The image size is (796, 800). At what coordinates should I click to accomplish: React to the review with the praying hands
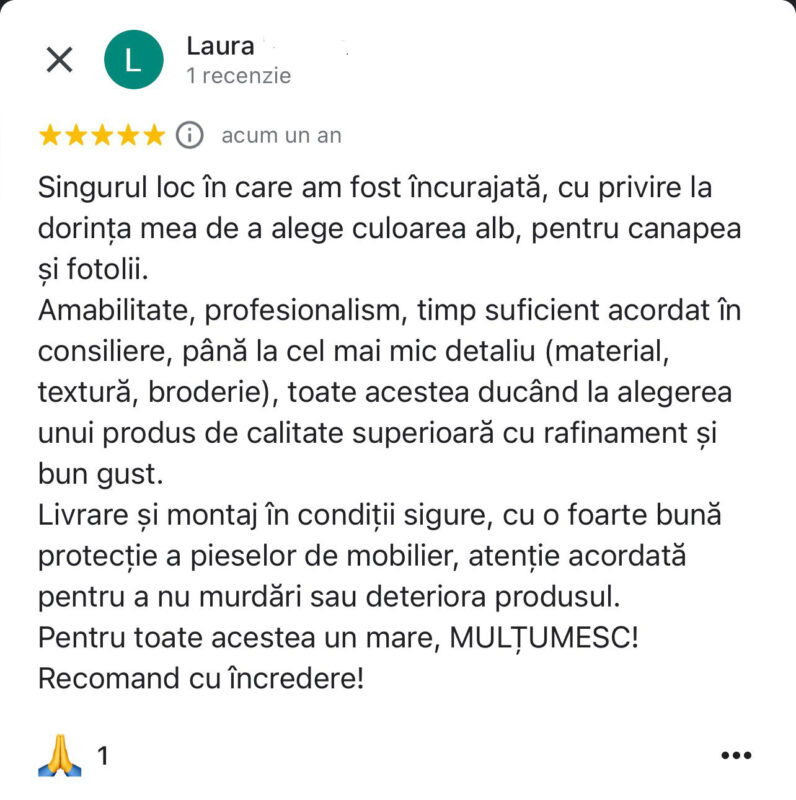pyautogui.click(x=59, y=755)
